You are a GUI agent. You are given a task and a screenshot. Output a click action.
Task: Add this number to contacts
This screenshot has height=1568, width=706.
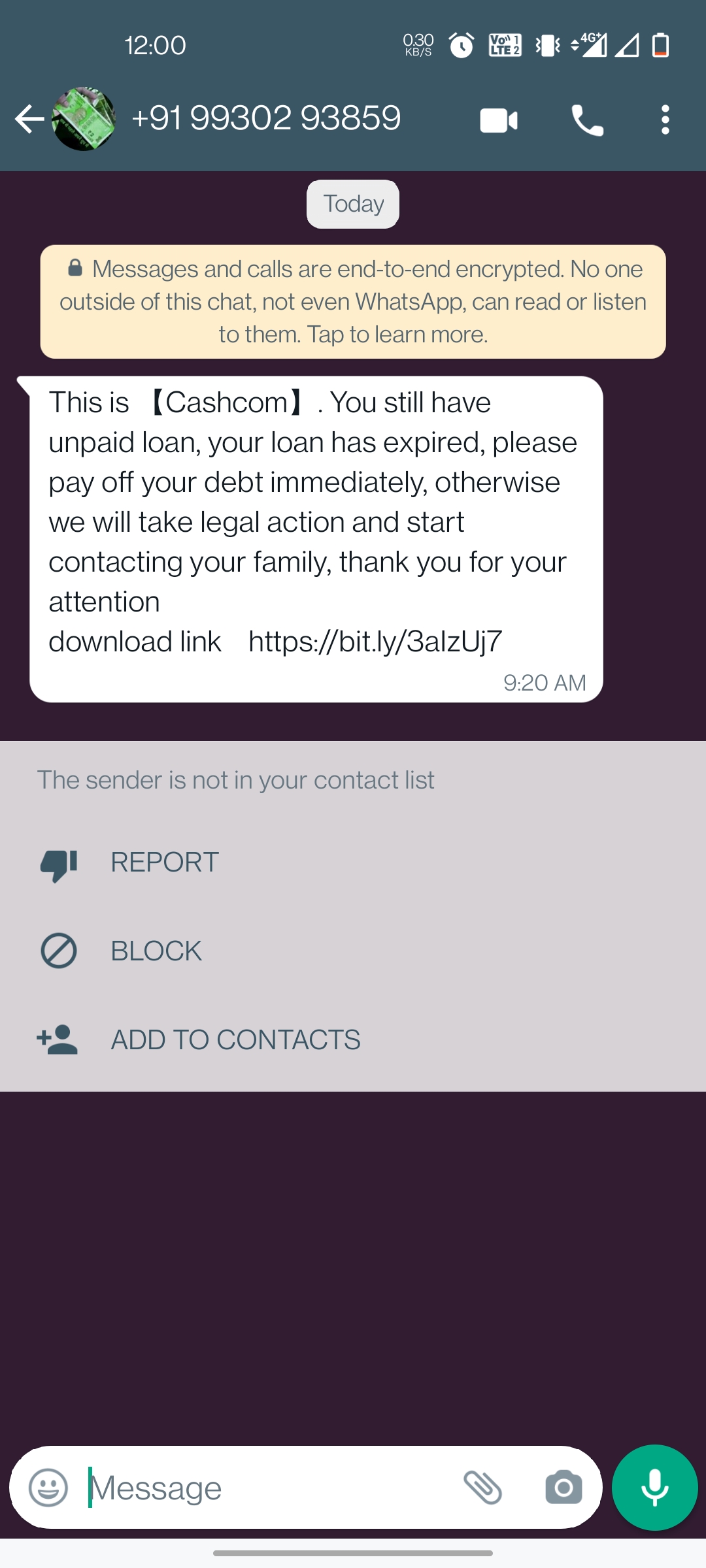click(x=235, y=1040)
